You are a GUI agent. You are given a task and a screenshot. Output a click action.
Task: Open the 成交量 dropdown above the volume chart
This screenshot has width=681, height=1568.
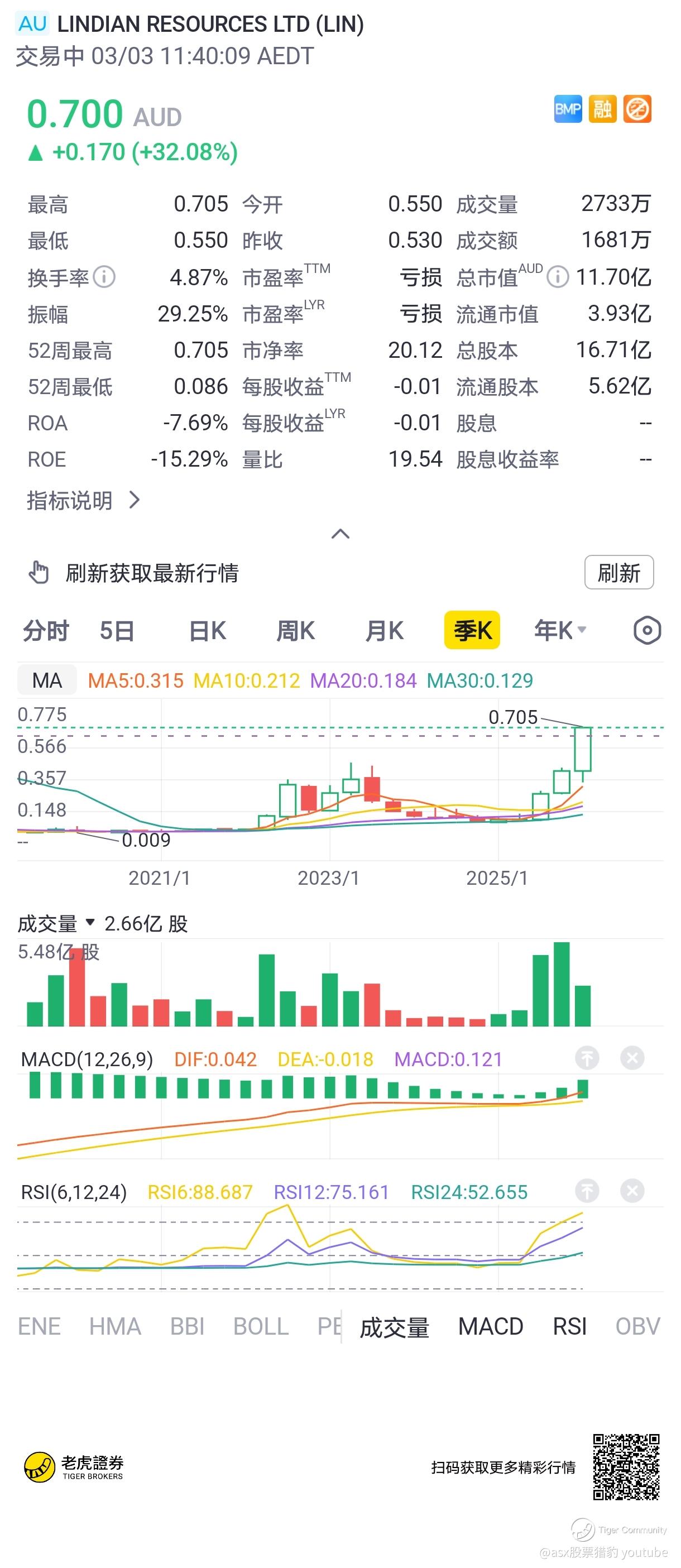tap(56, 923)
